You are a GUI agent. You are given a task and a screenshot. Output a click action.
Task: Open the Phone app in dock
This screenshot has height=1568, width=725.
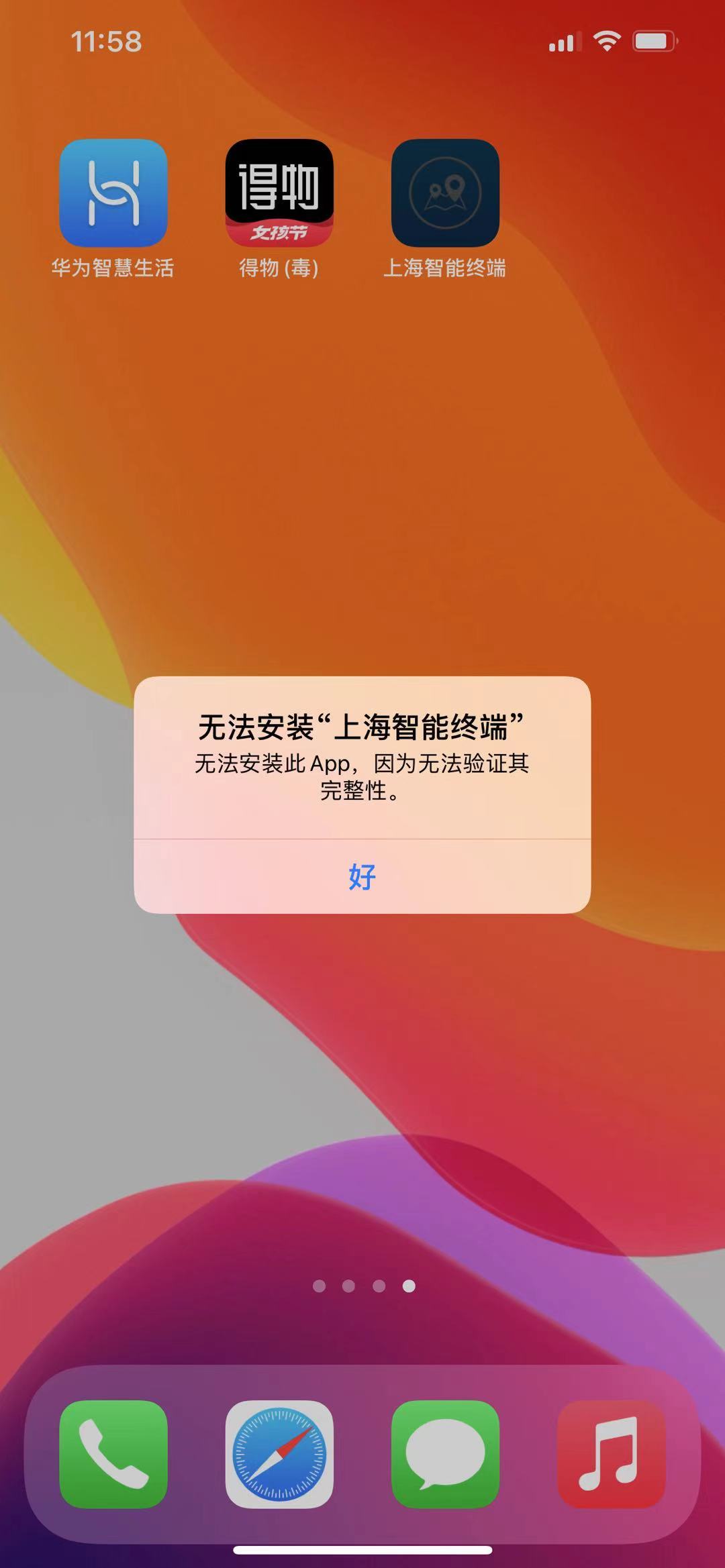[113, 1453]
